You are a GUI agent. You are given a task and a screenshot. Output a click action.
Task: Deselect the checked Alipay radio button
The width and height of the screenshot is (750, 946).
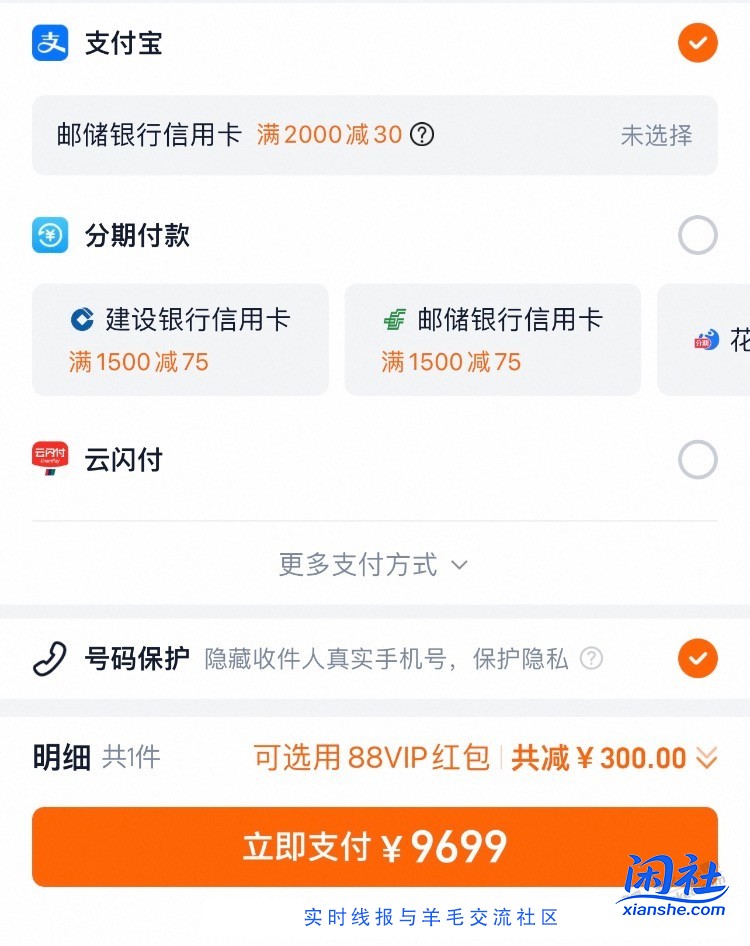click(697, 43)
